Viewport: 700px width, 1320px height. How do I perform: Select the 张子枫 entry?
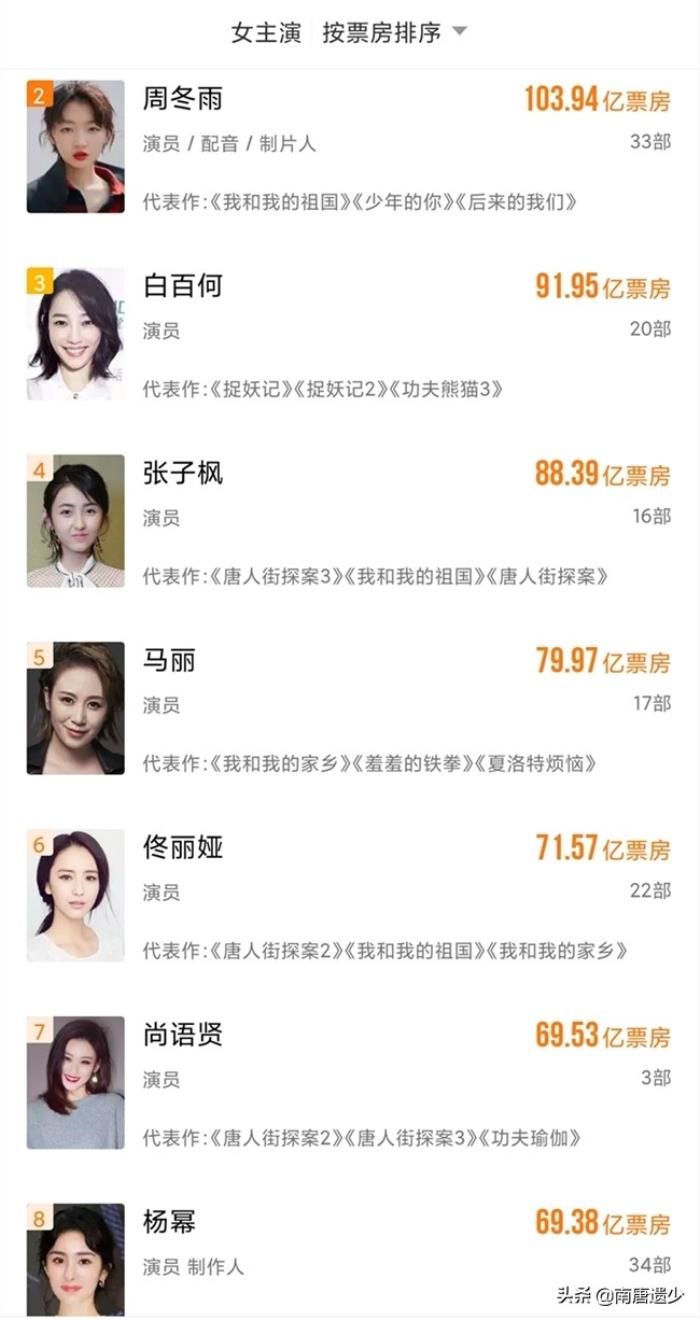(x=183, y=473)
